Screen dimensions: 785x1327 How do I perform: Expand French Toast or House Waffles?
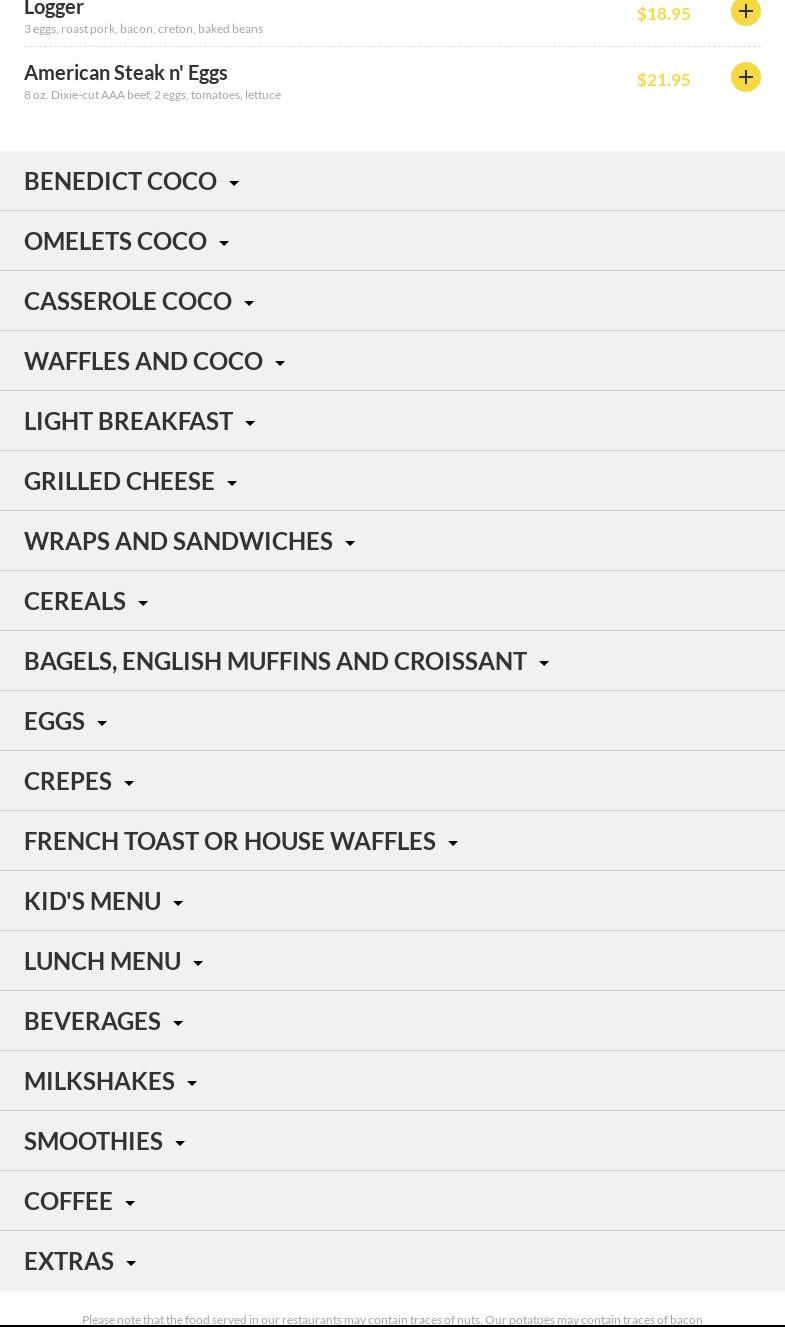pos(241,841)
